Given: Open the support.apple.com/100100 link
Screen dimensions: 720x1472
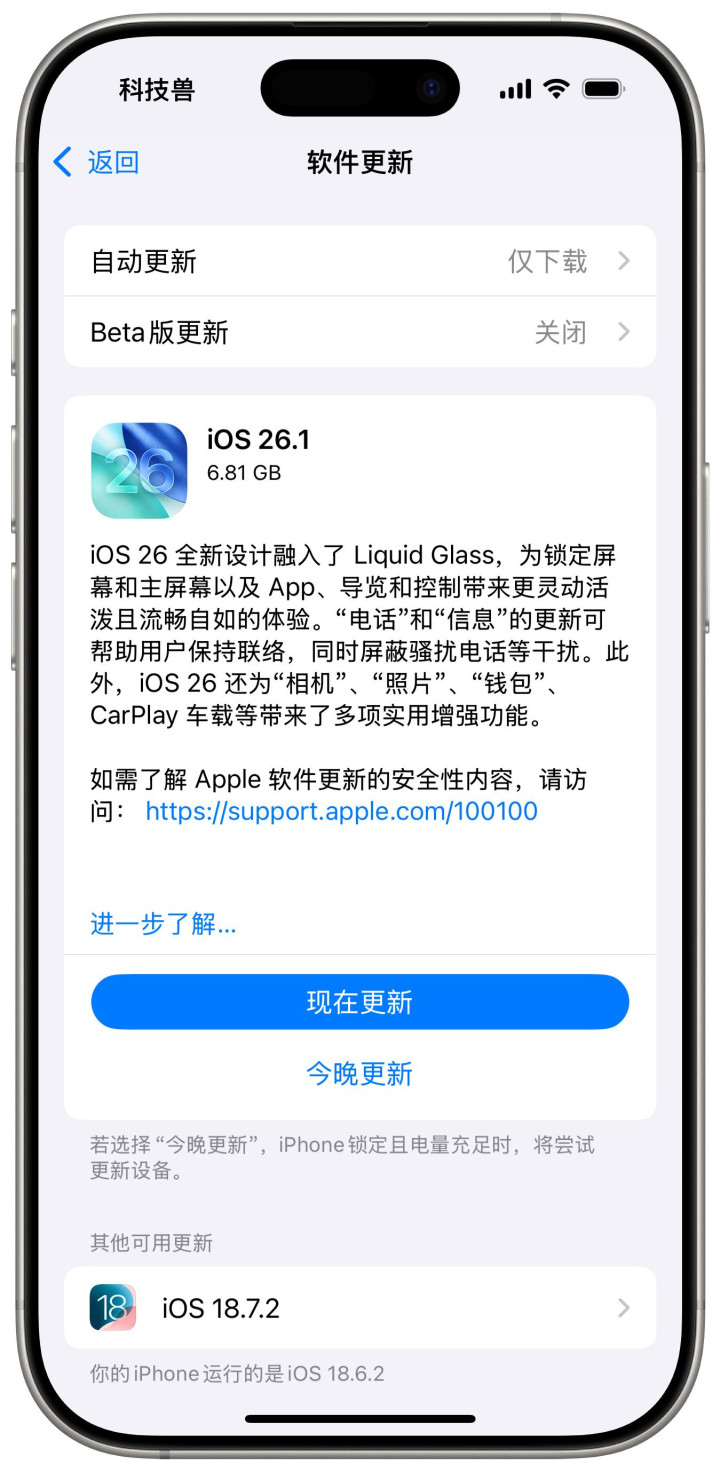Looking at the screenshot, I should coord(341,811).
